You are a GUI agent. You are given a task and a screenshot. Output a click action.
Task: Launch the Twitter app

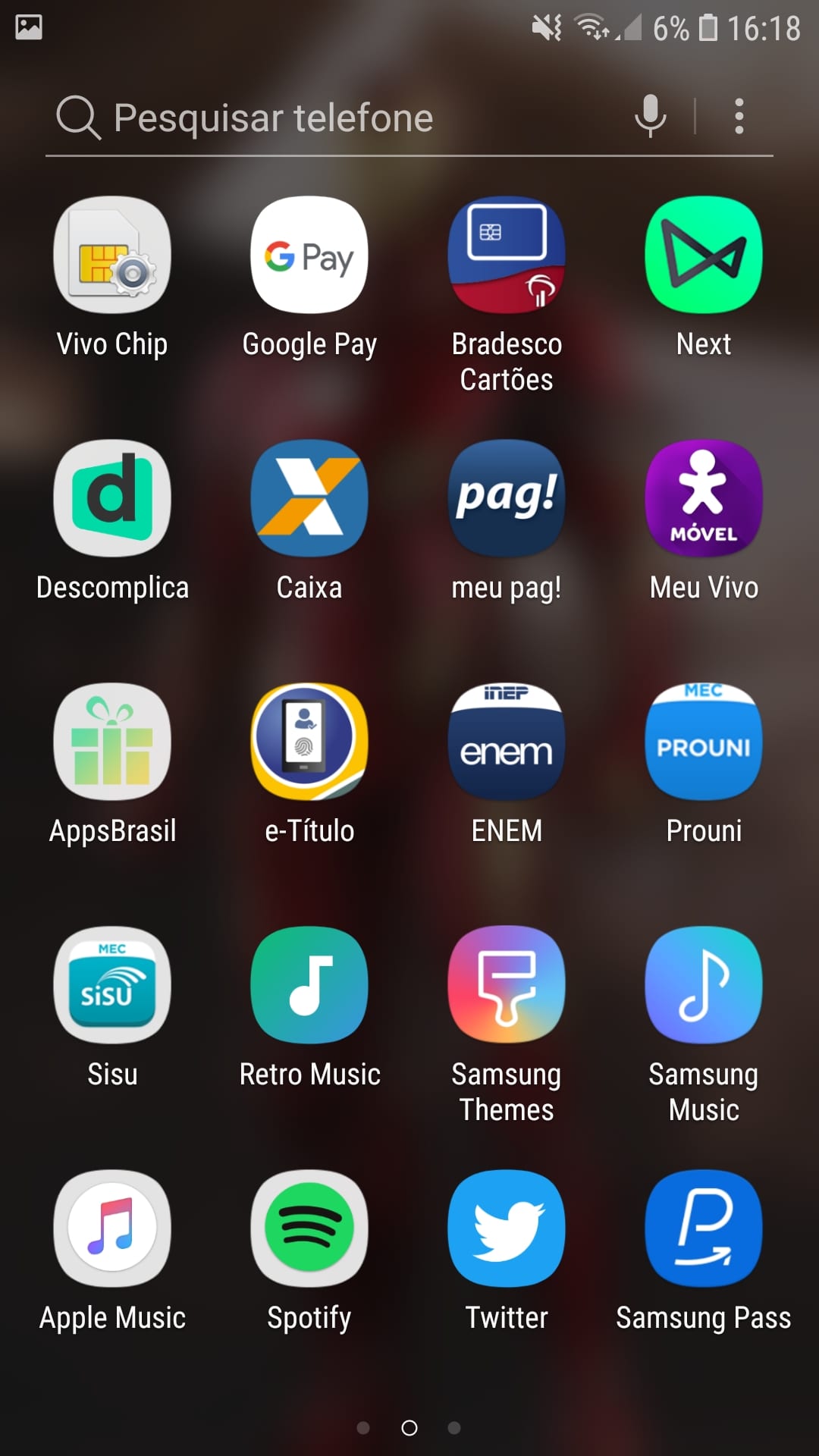click(506, 1228)
